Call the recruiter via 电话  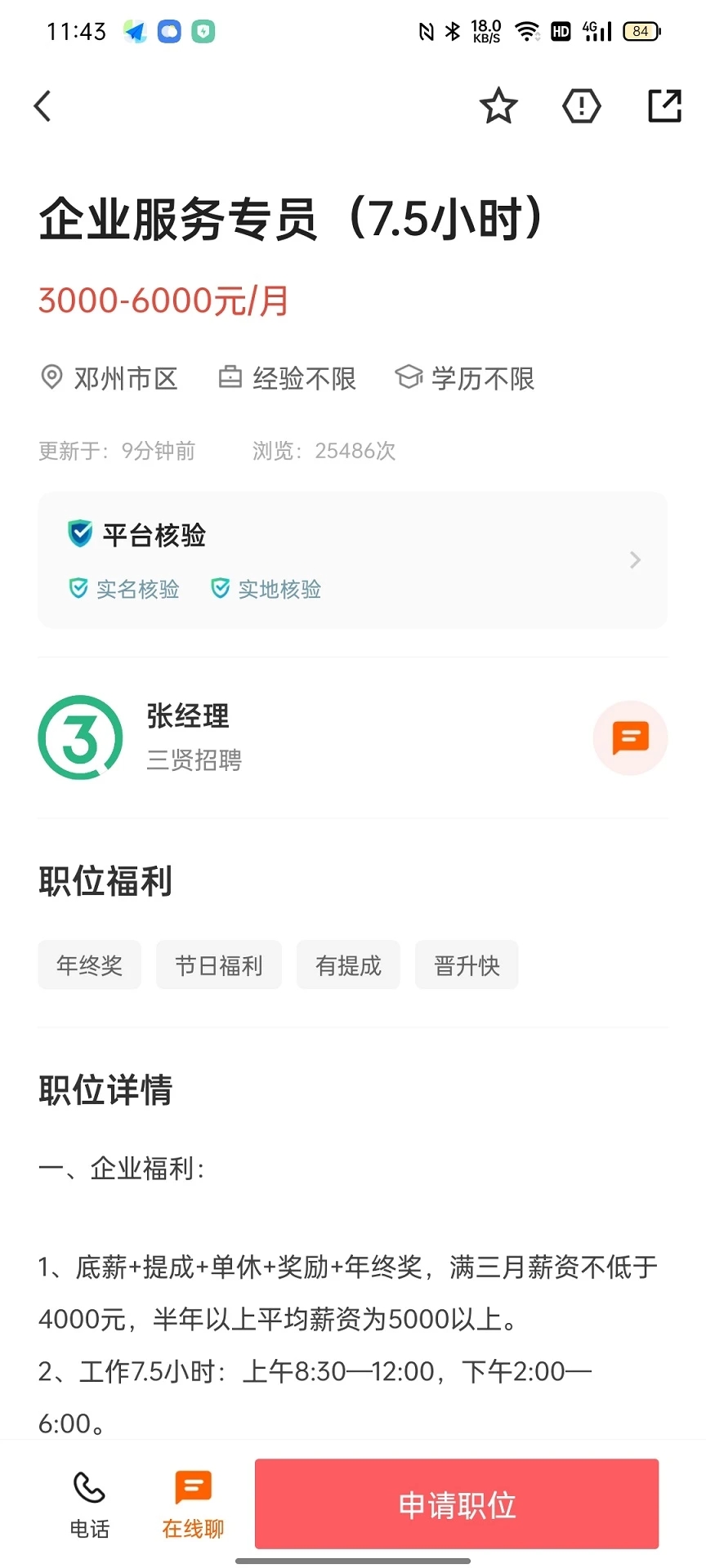coord(89,1504)
